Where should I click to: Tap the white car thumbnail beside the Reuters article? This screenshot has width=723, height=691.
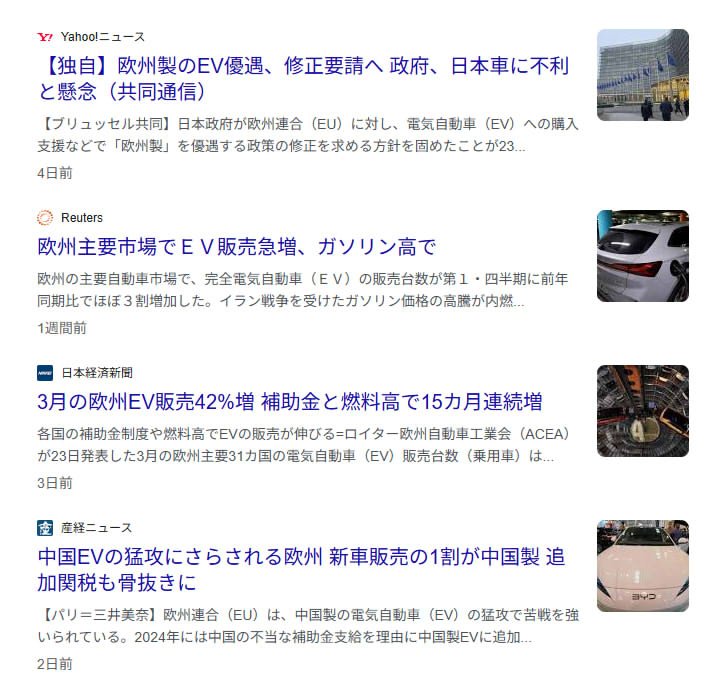(x=642, y=255)
